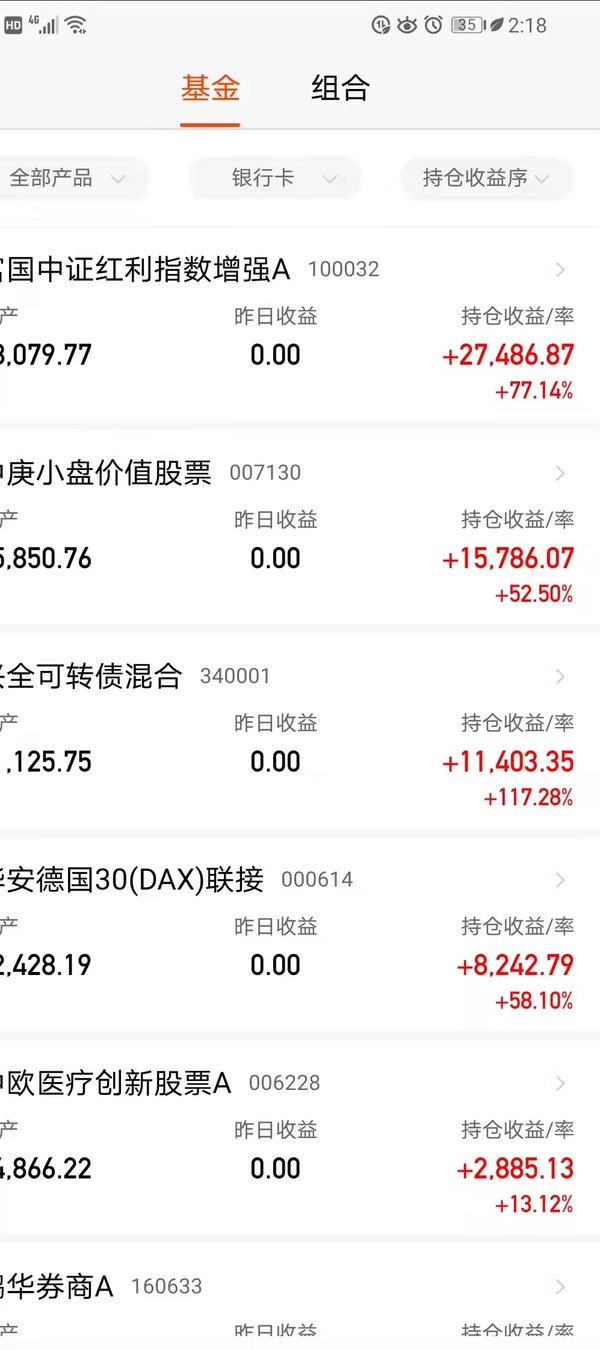This screenshot has width=600, height=1350.
Task: View 可转债混合 fund 340001
Action: coord(300,733)
